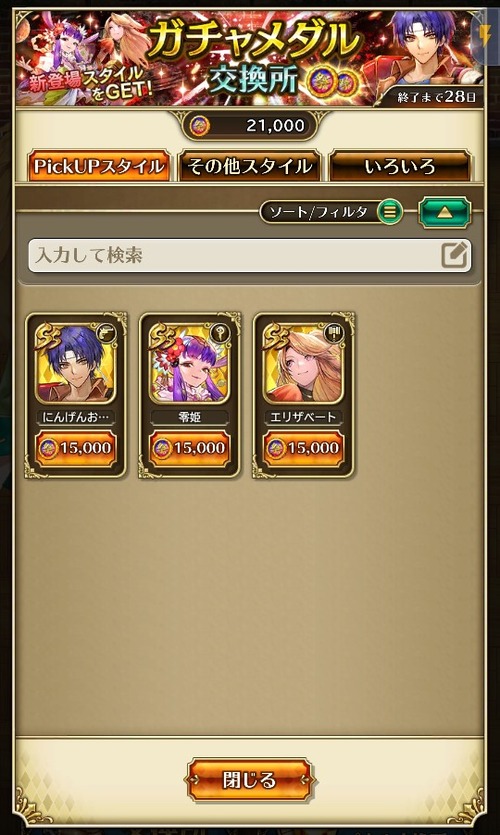Select the PickUPスタイル tab
500x835 pixels.
99,167
